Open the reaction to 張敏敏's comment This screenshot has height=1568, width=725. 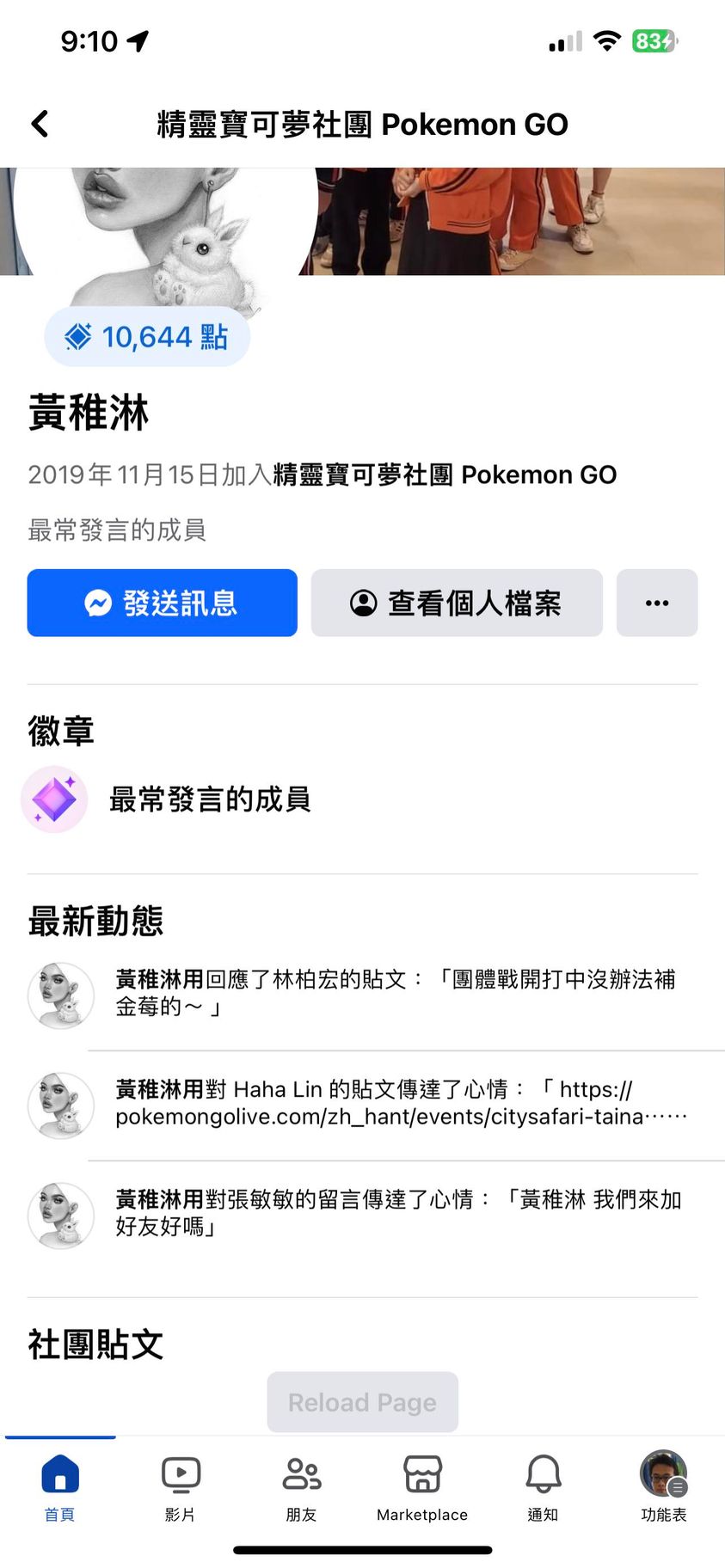point(398,1213)
